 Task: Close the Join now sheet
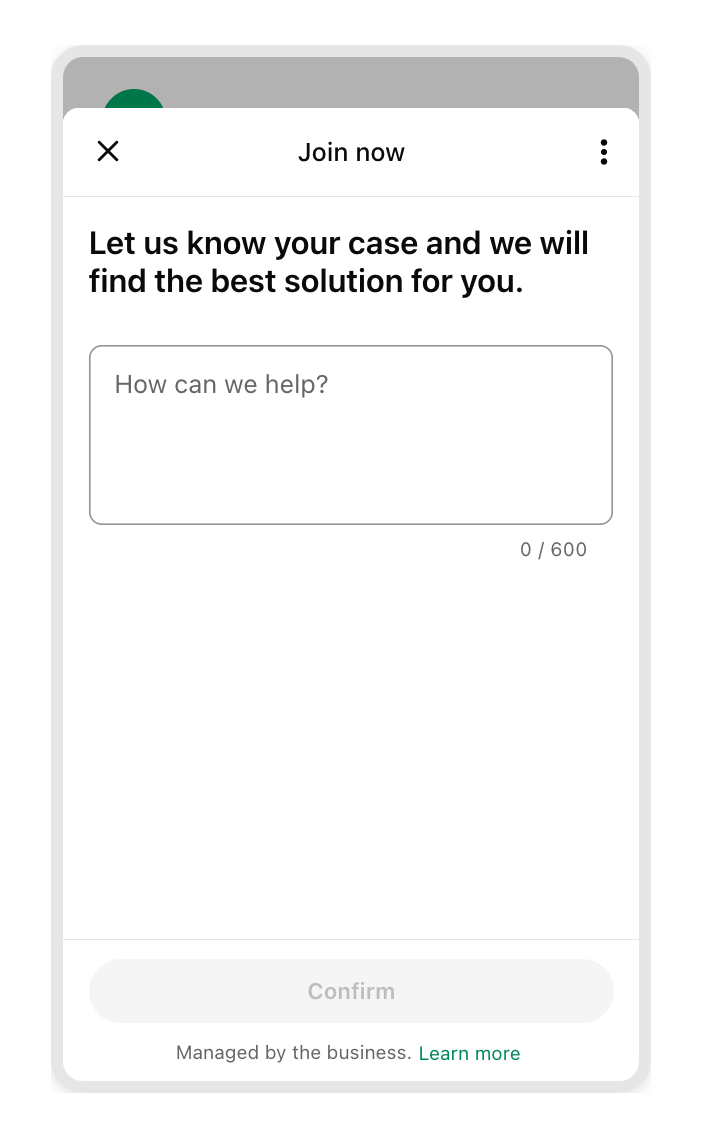(x=108, y=151)
